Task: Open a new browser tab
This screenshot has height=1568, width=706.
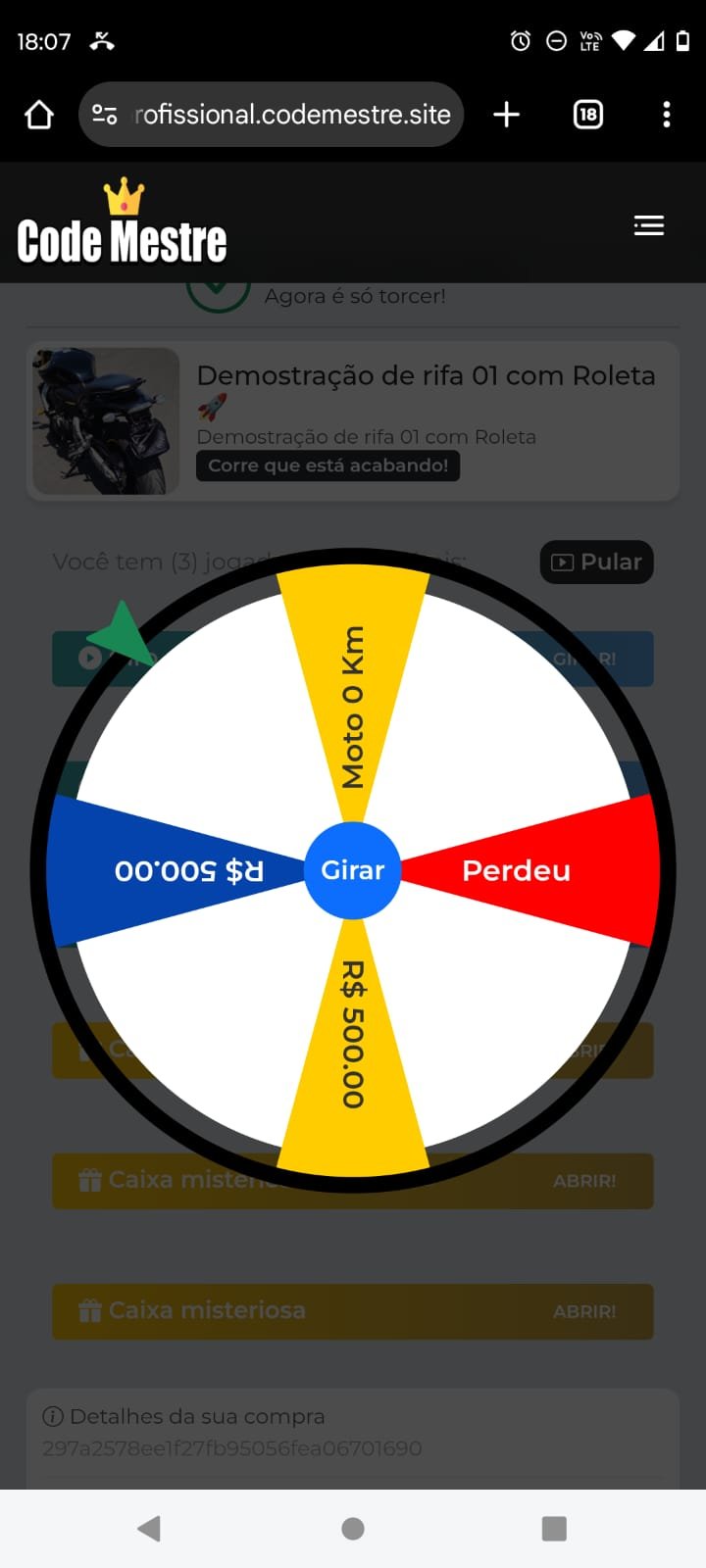Action: [506, 115]
